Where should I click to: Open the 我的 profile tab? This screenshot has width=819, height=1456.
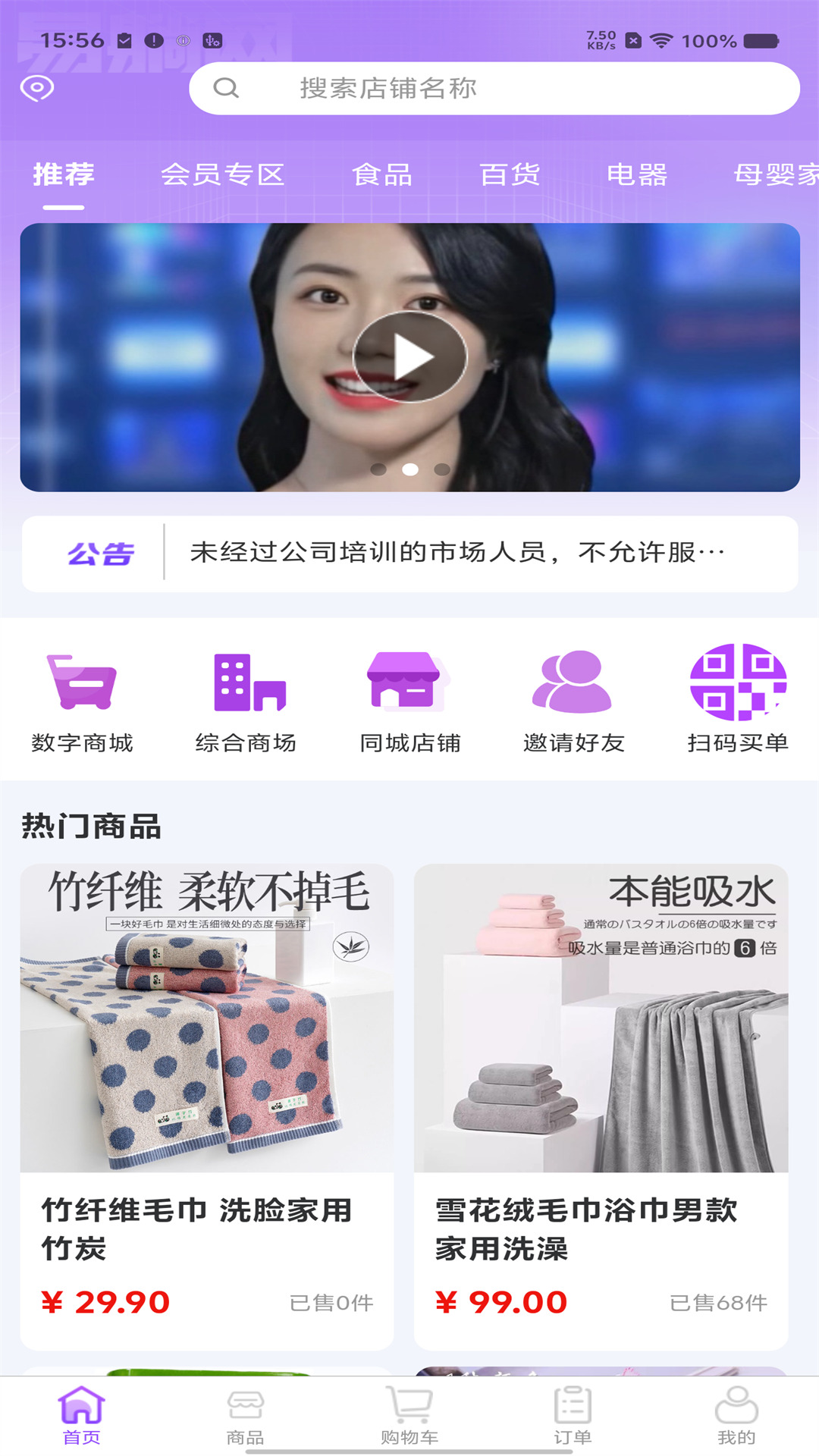click(736, 1416)
